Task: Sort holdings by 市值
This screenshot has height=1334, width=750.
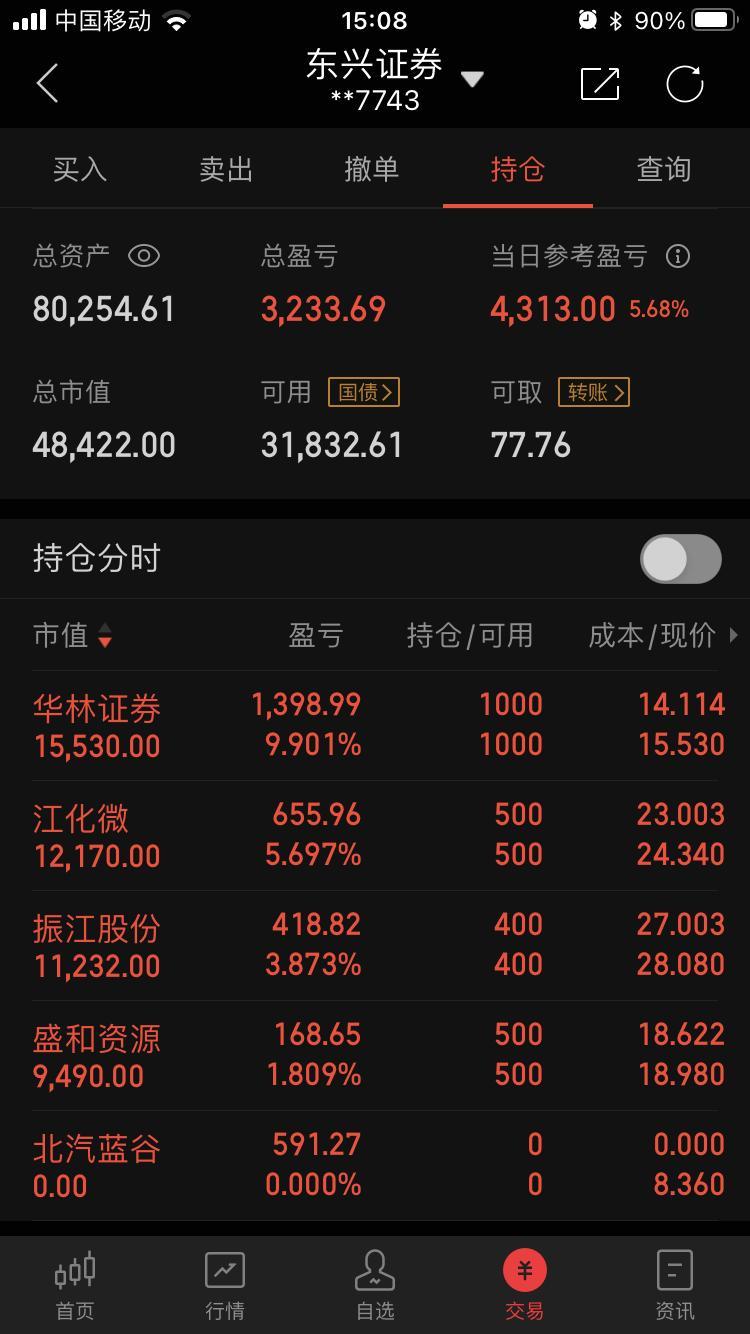Action: point(72,635)
